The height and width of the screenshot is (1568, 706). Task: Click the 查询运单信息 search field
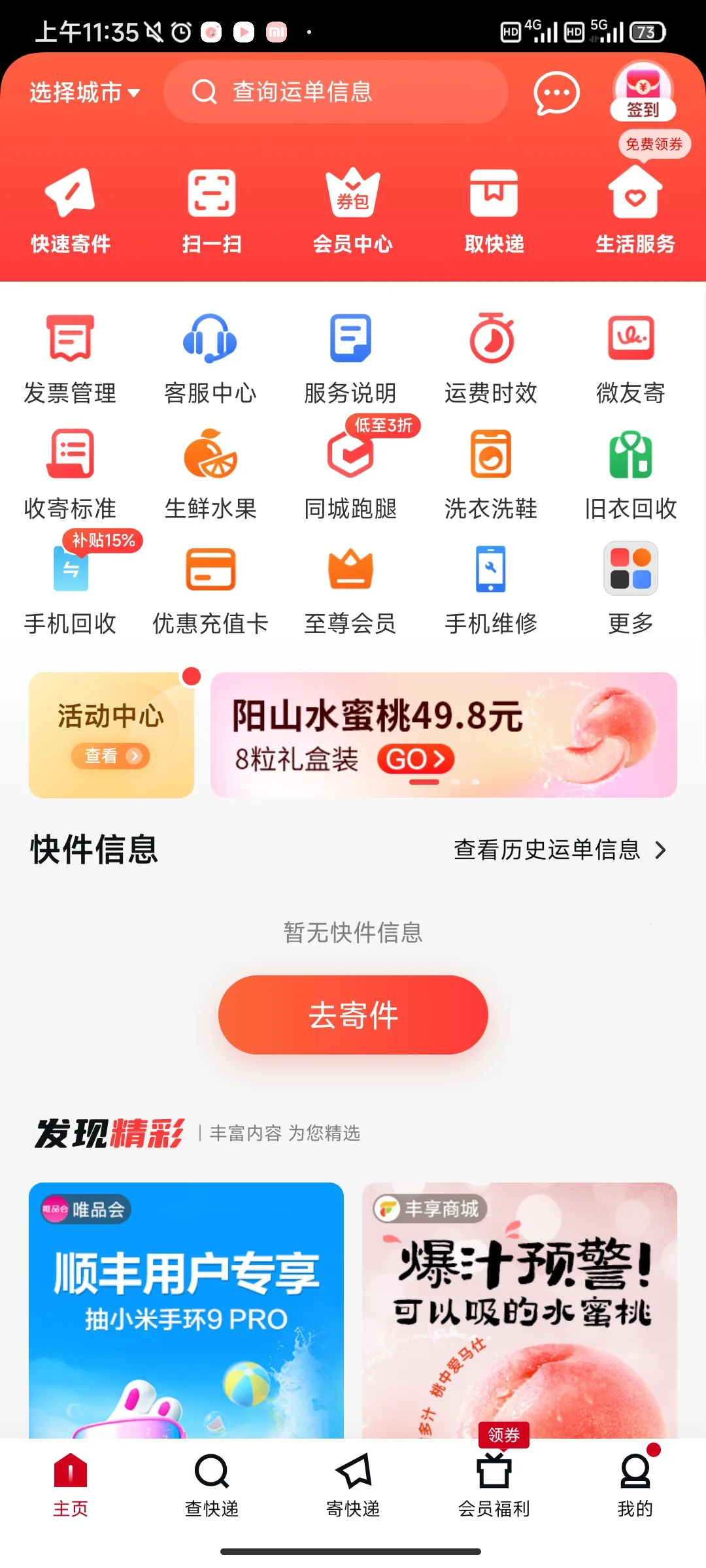pos(335,93)
